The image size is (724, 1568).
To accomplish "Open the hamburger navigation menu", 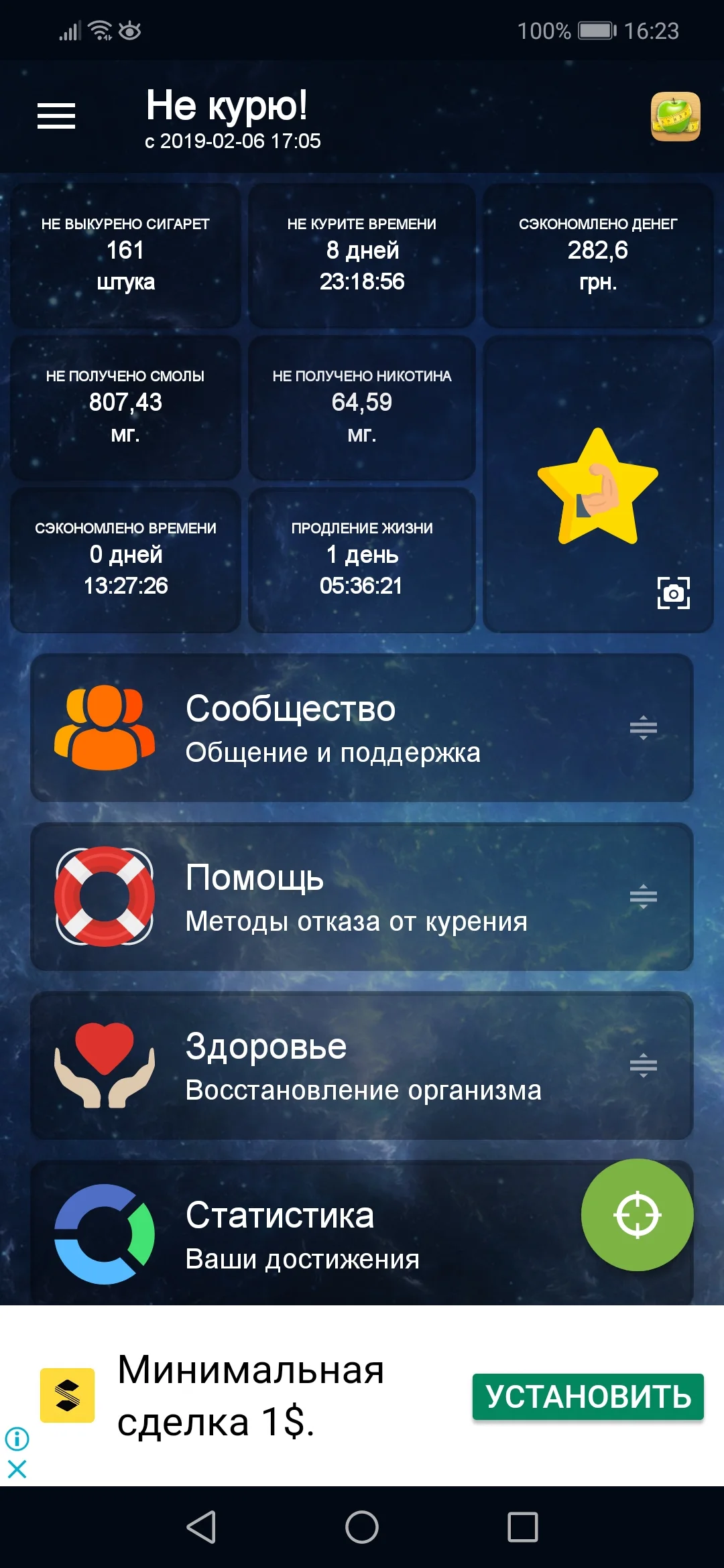I will click(x=56, y=115).
